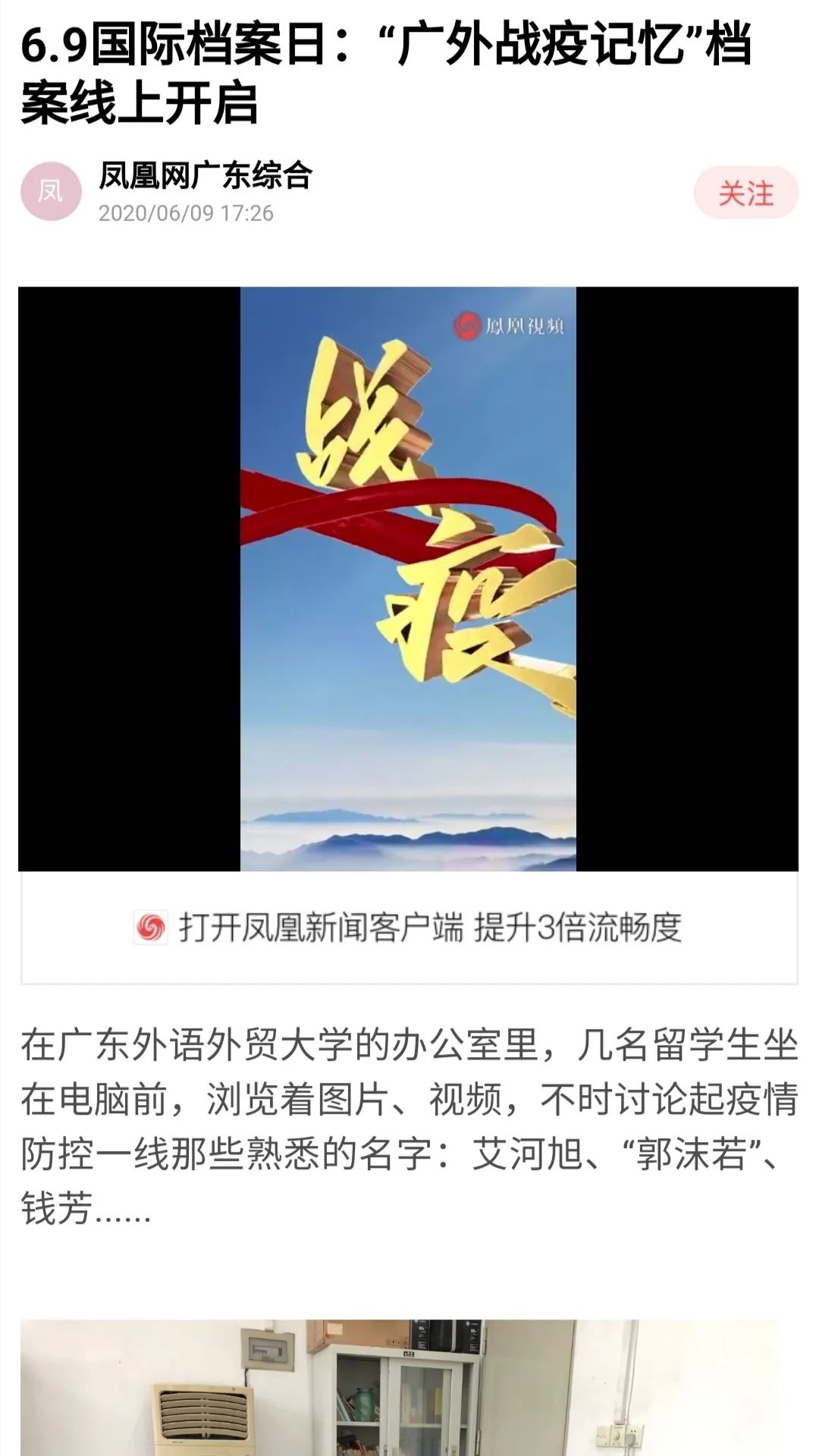This screenshot has width=819, height=1456.
Task: Open 凤凰新闻 client banner for smoother playback
Action: click(409, 927)
